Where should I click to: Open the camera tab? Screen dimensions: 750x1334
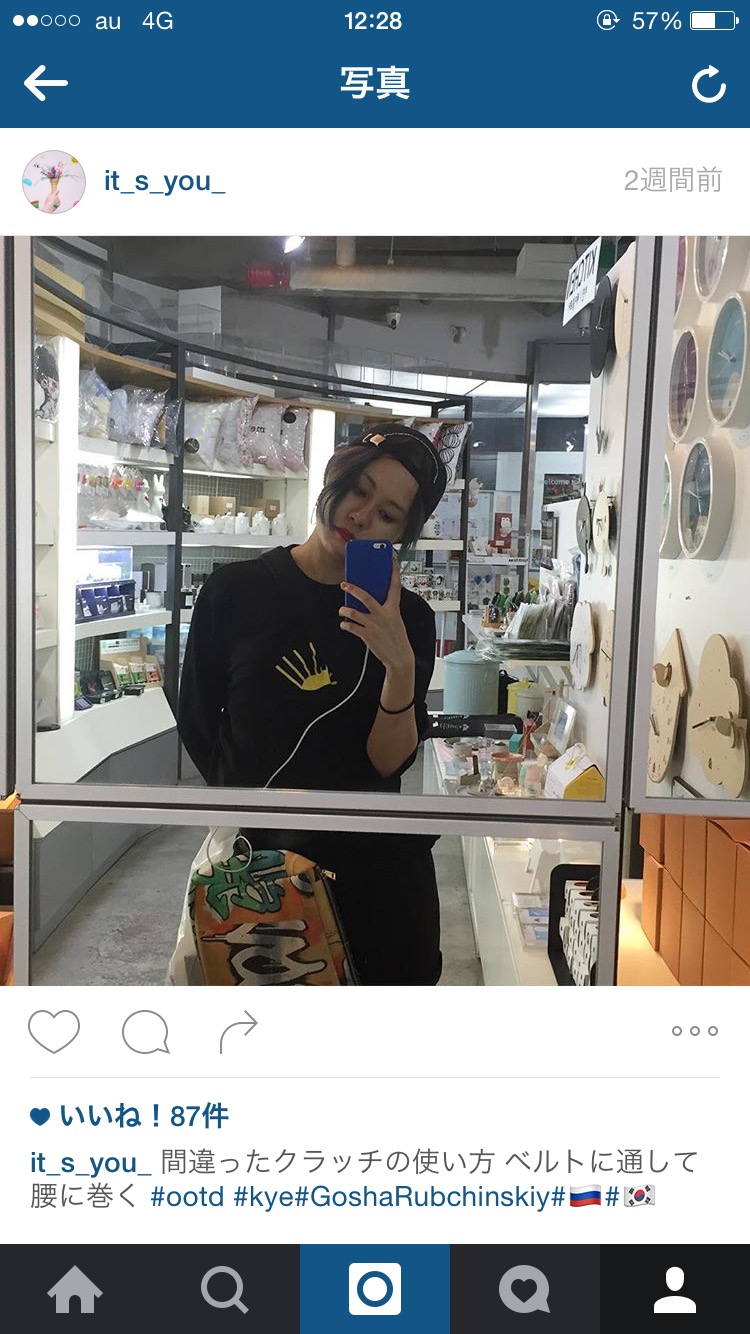point(375,1289)
